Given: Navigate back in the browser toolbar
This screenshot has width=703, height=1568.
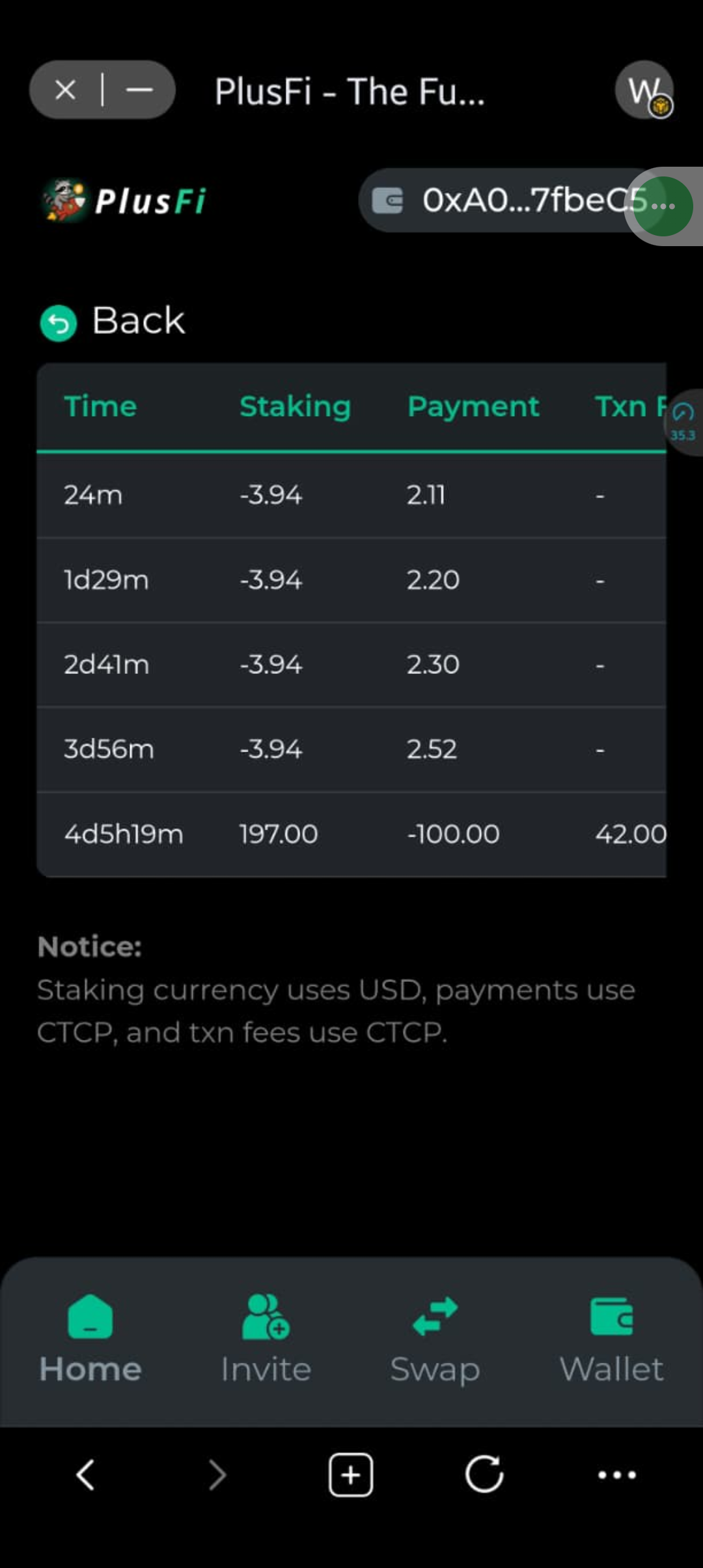Looking at the screenshot, I should click(86, 1474).
